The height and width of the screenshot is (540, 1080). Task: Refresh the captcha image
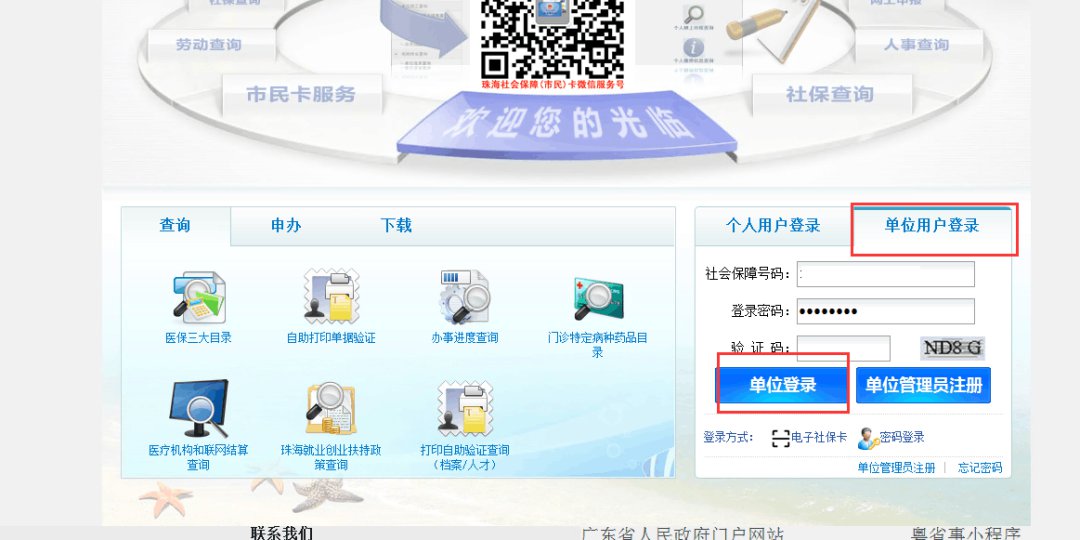pyautogui.click(x=952, y=348)
